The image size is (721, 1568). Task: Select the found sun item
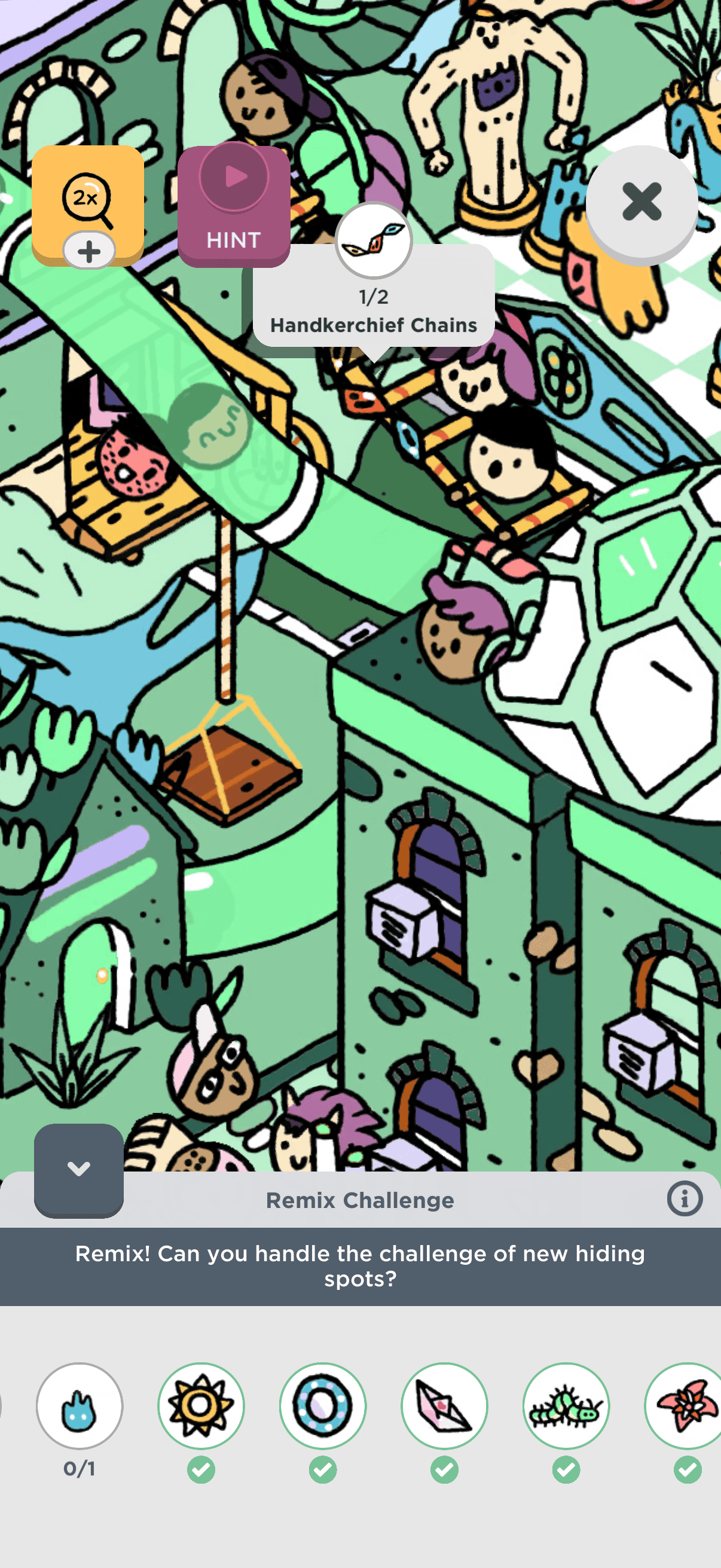(x=201, y=1405)
